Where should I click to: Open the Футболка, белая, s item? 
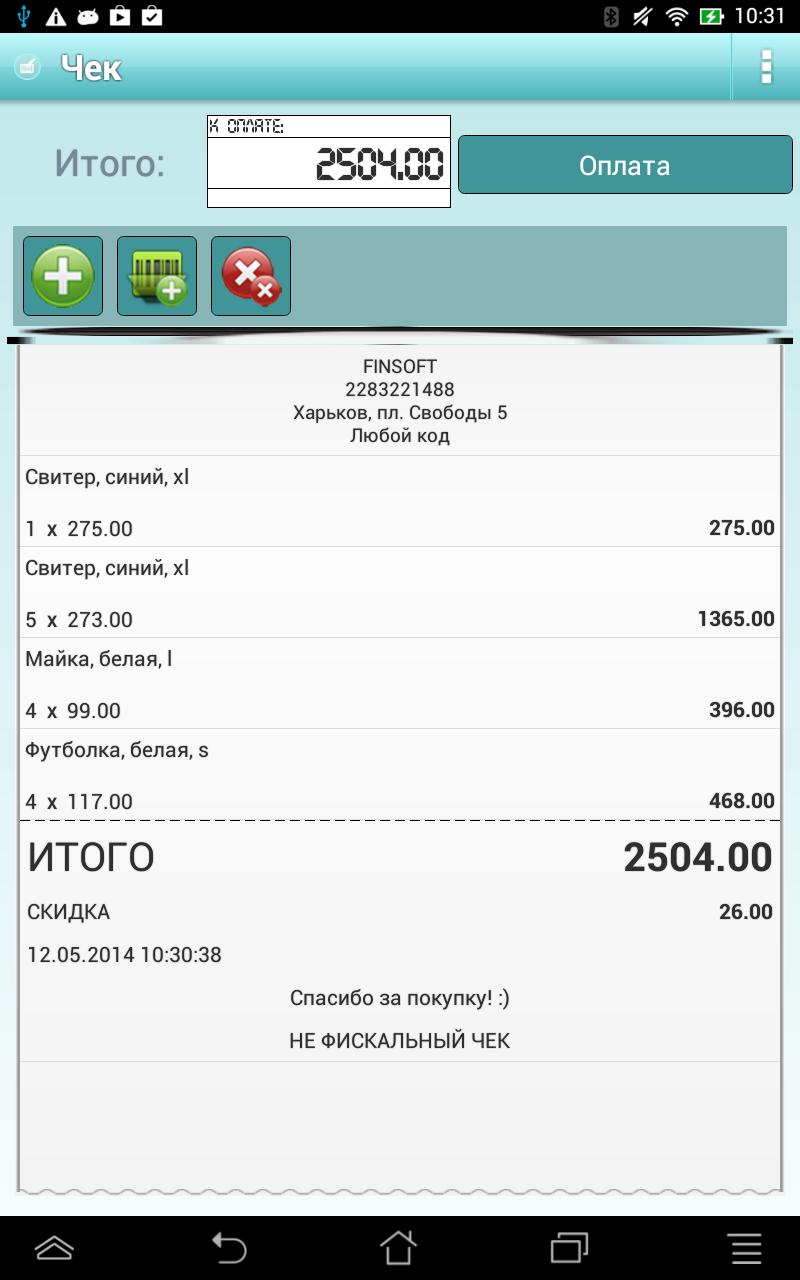pyautogui.click(x=400, y=775)
